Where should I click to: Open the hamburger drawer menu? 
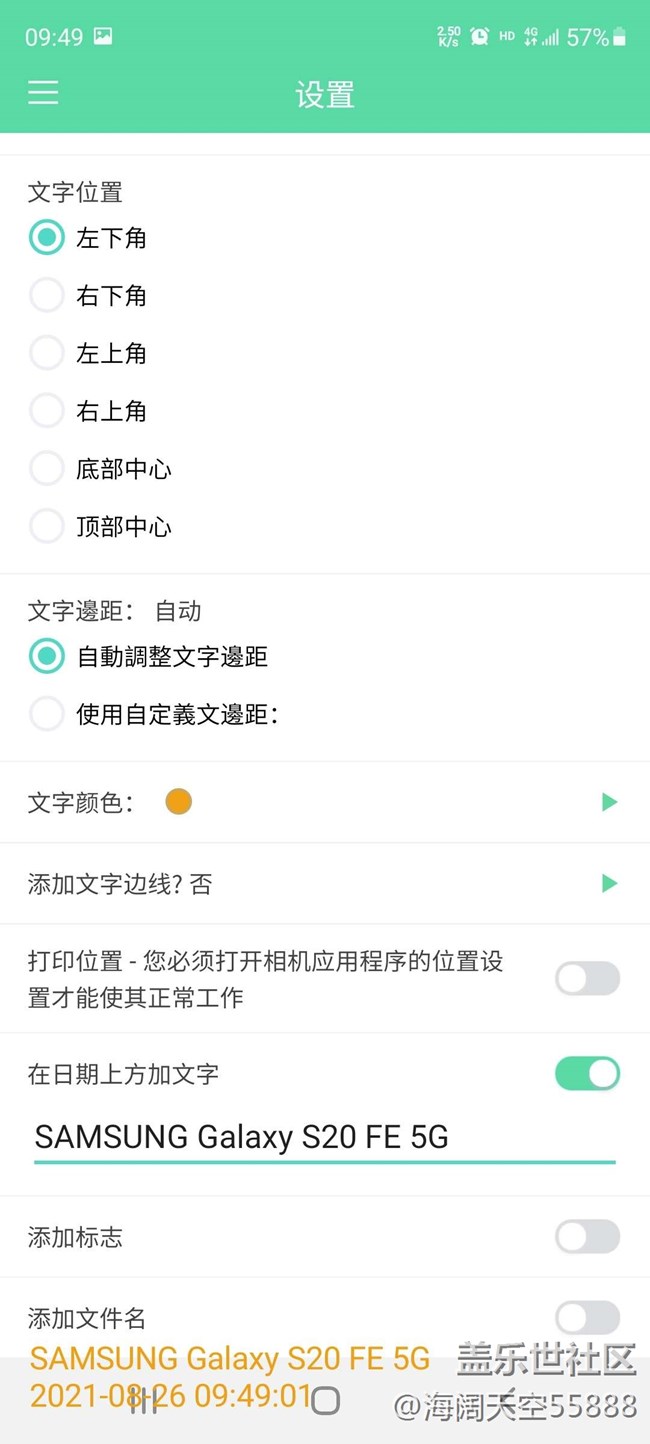43,93
